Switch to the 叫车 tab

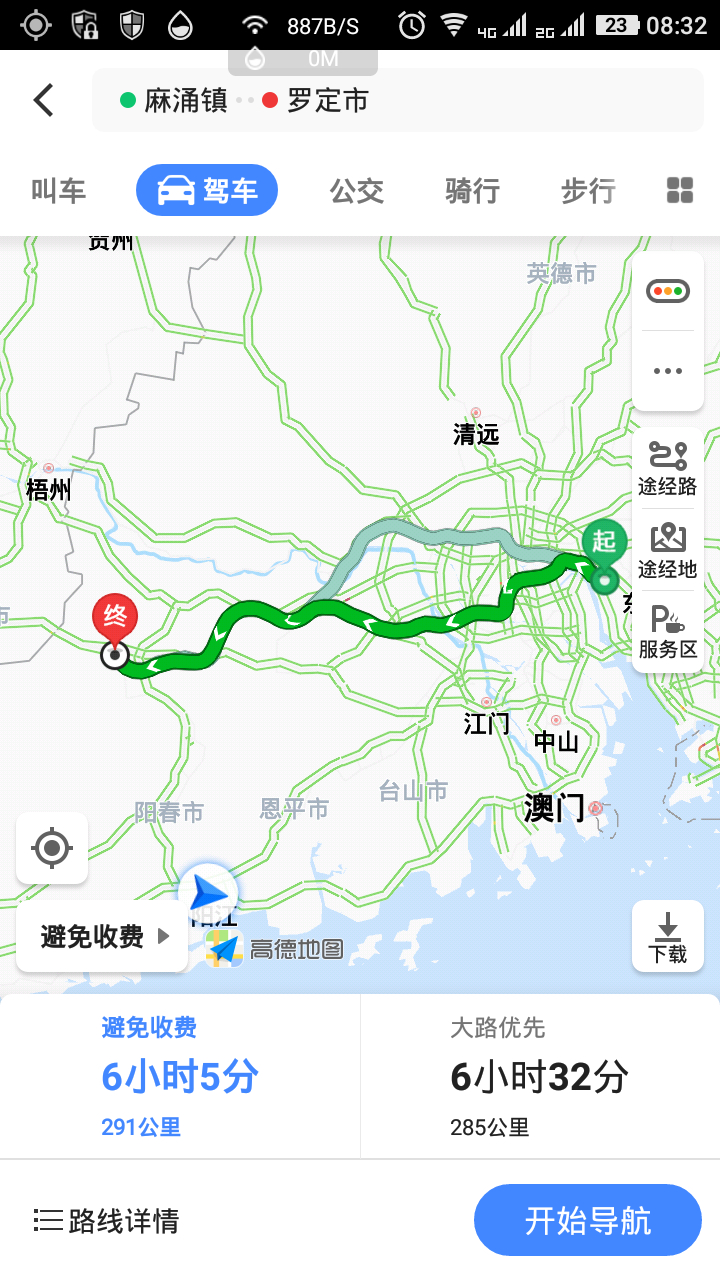tap(59, 190)
